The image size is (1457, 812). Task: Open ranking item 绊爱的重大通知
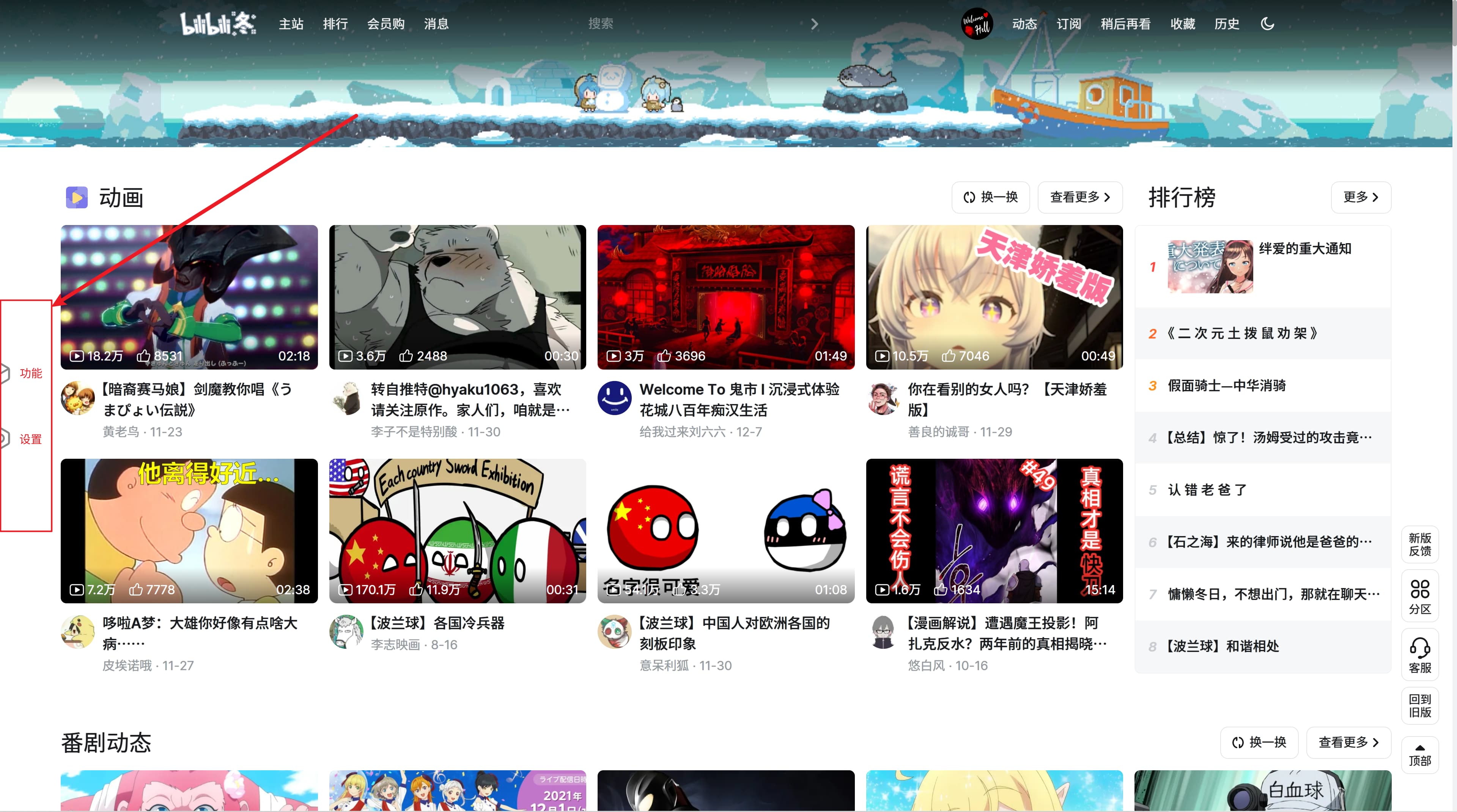[1304, 249]
